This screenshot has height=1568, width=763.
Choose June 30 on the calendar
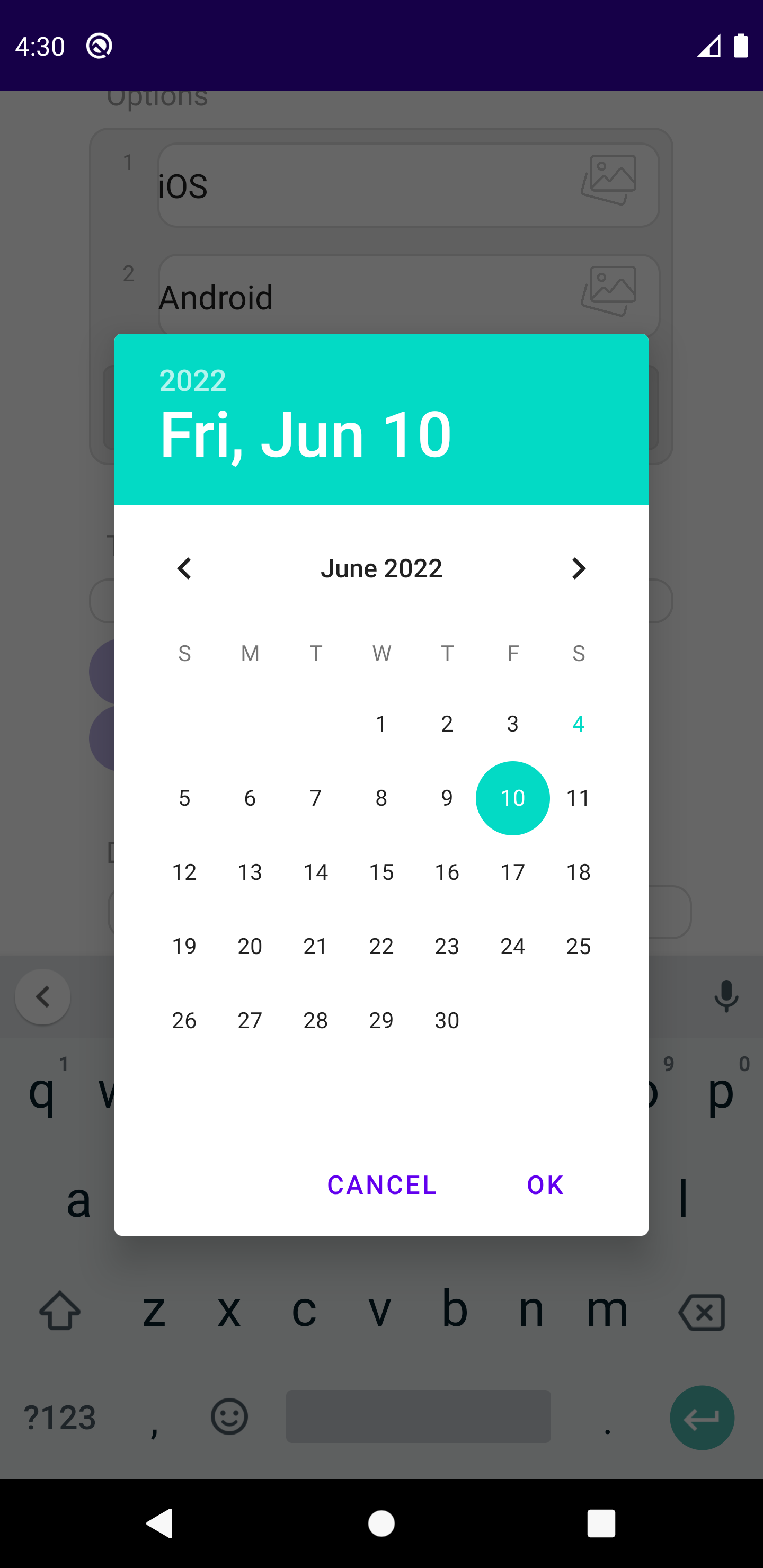(x=447, y=1020)
